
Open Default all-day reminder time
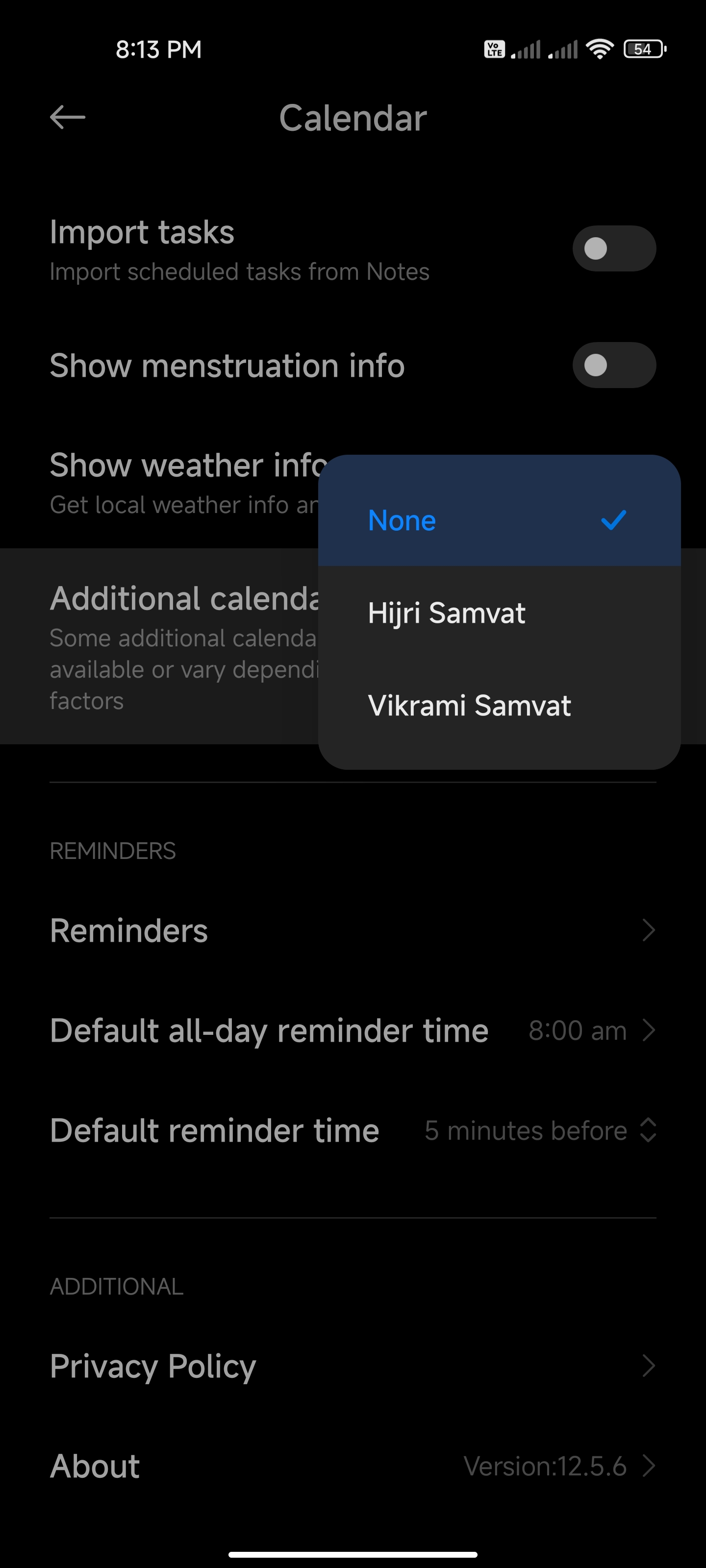click(x=353, y=1030)
